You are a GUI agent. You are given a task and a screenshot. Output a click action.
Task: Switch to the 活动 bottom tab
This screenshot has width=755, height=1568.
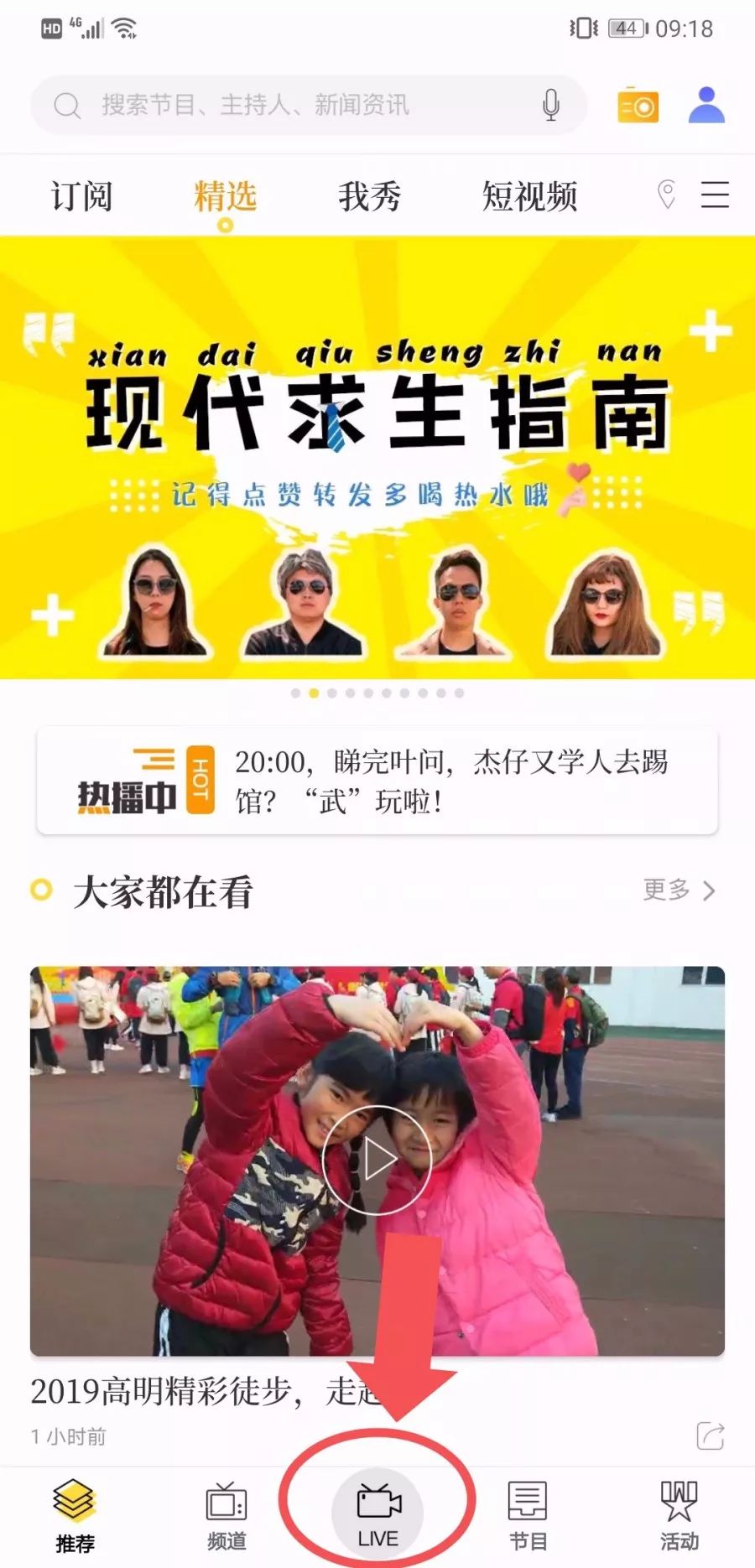679,1515
